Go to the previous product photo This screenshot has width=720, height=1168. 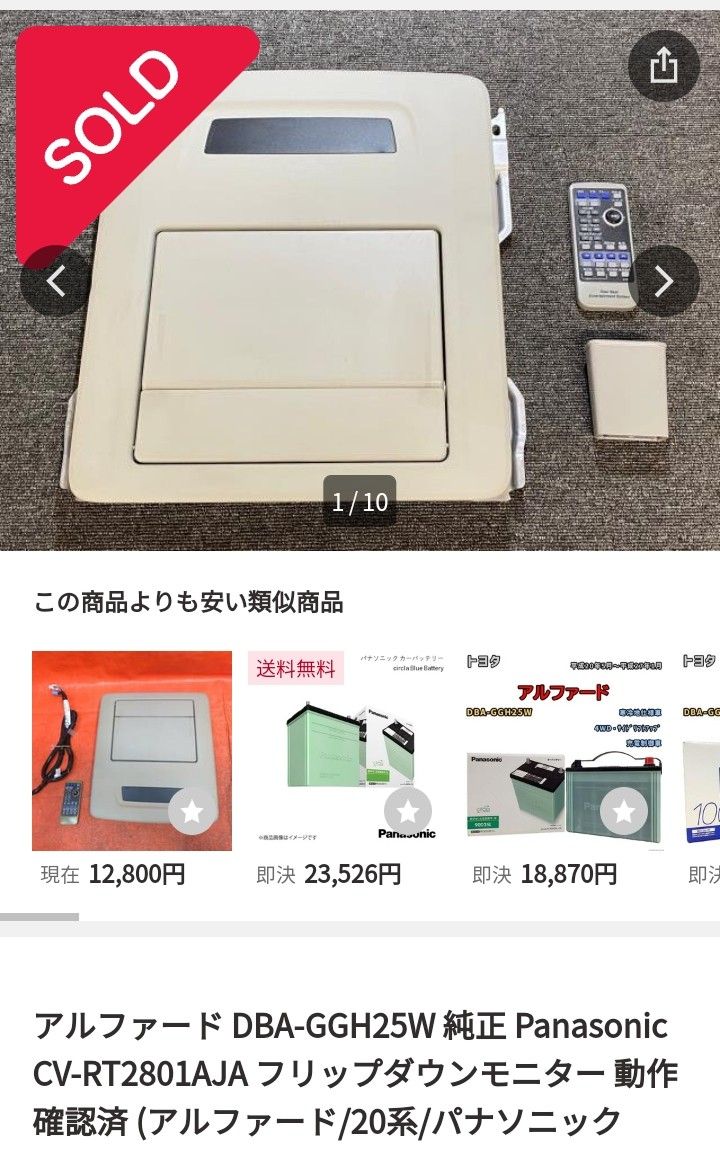[x=56, y=281]
